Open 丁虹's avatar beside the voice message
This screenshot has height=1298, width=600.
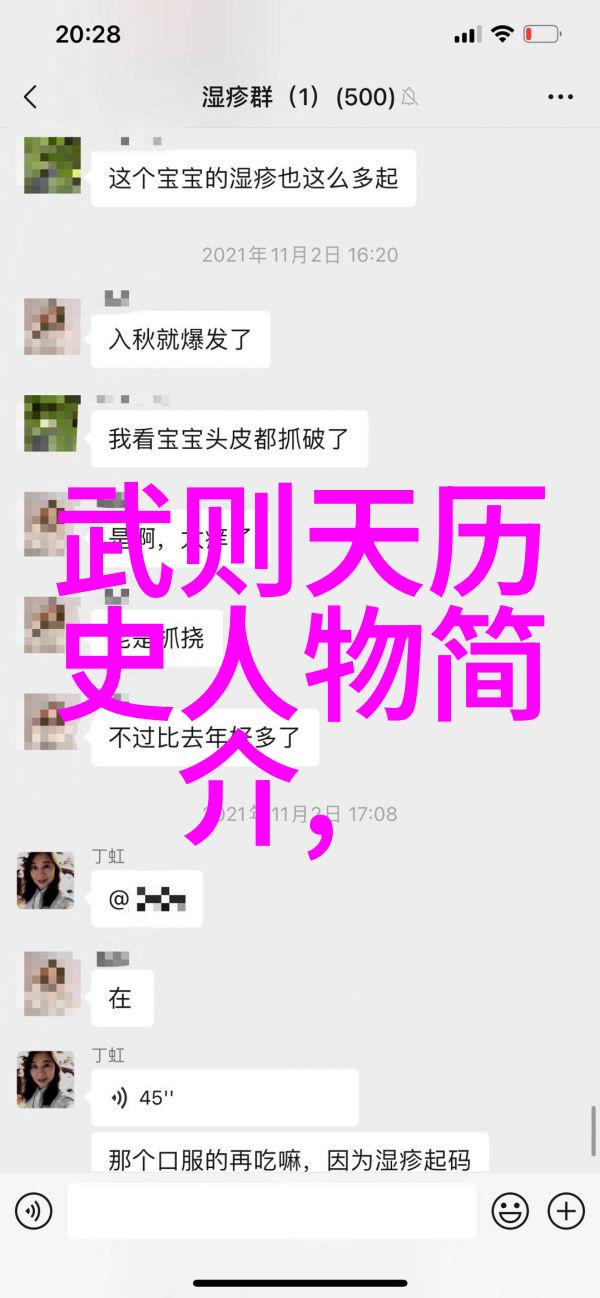coord(45,1079)
